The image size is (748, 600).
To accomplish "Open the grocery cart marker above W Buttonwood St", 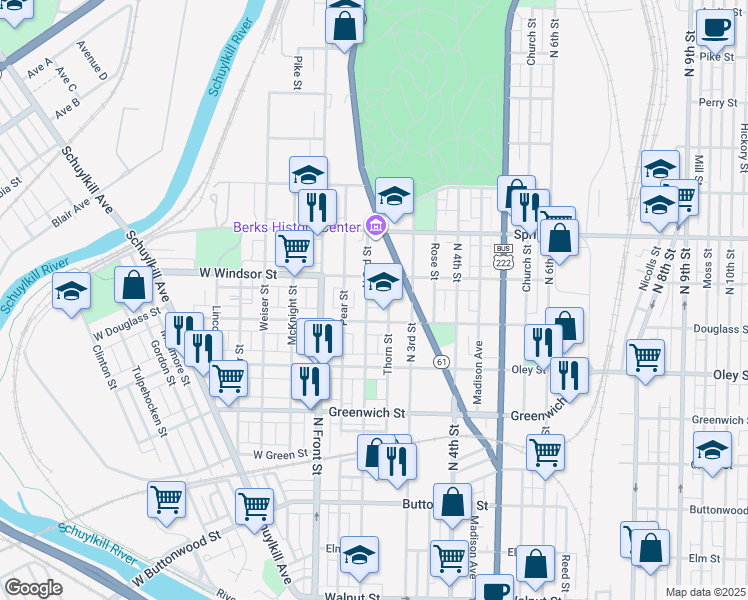I will click(166, 500).
